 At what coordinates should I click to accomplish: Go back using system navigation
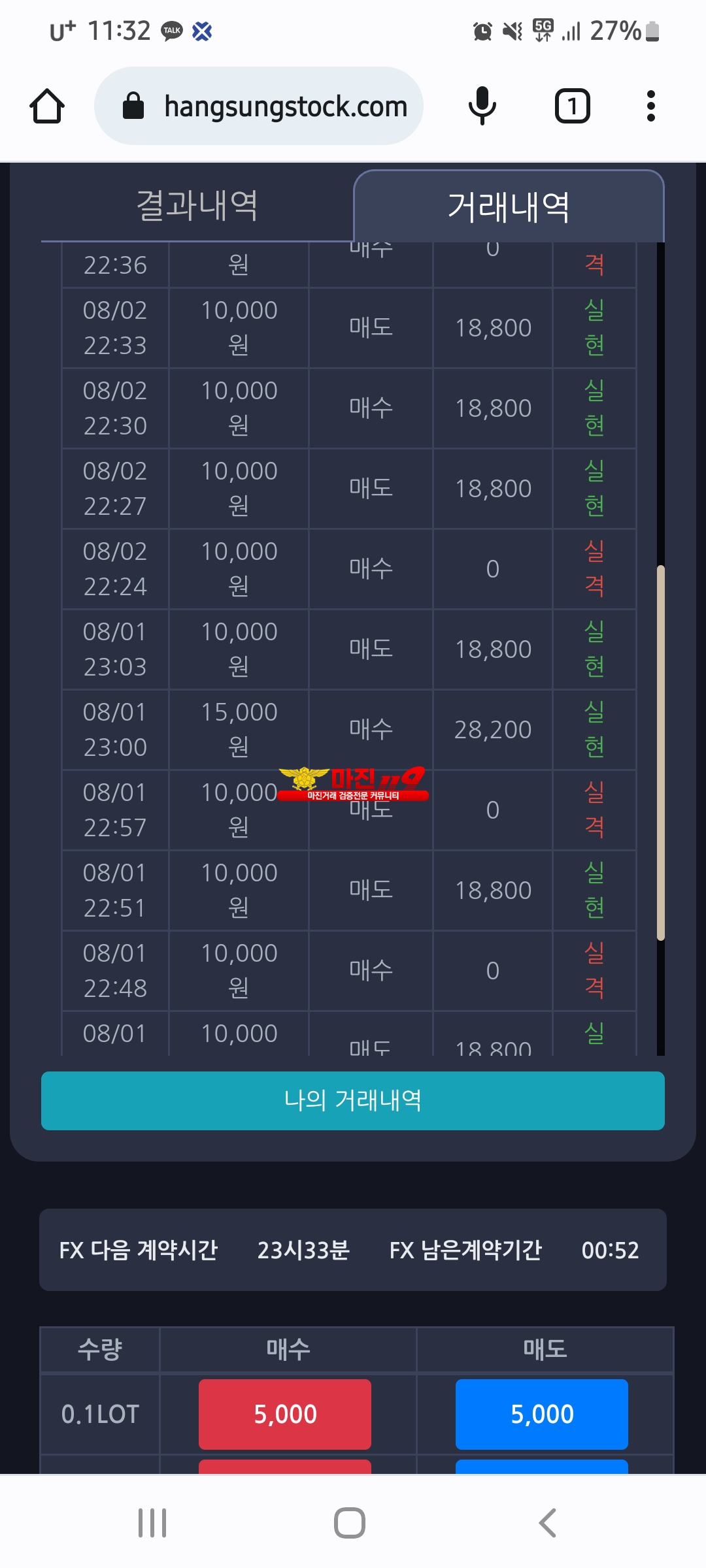pos(548,1523)
